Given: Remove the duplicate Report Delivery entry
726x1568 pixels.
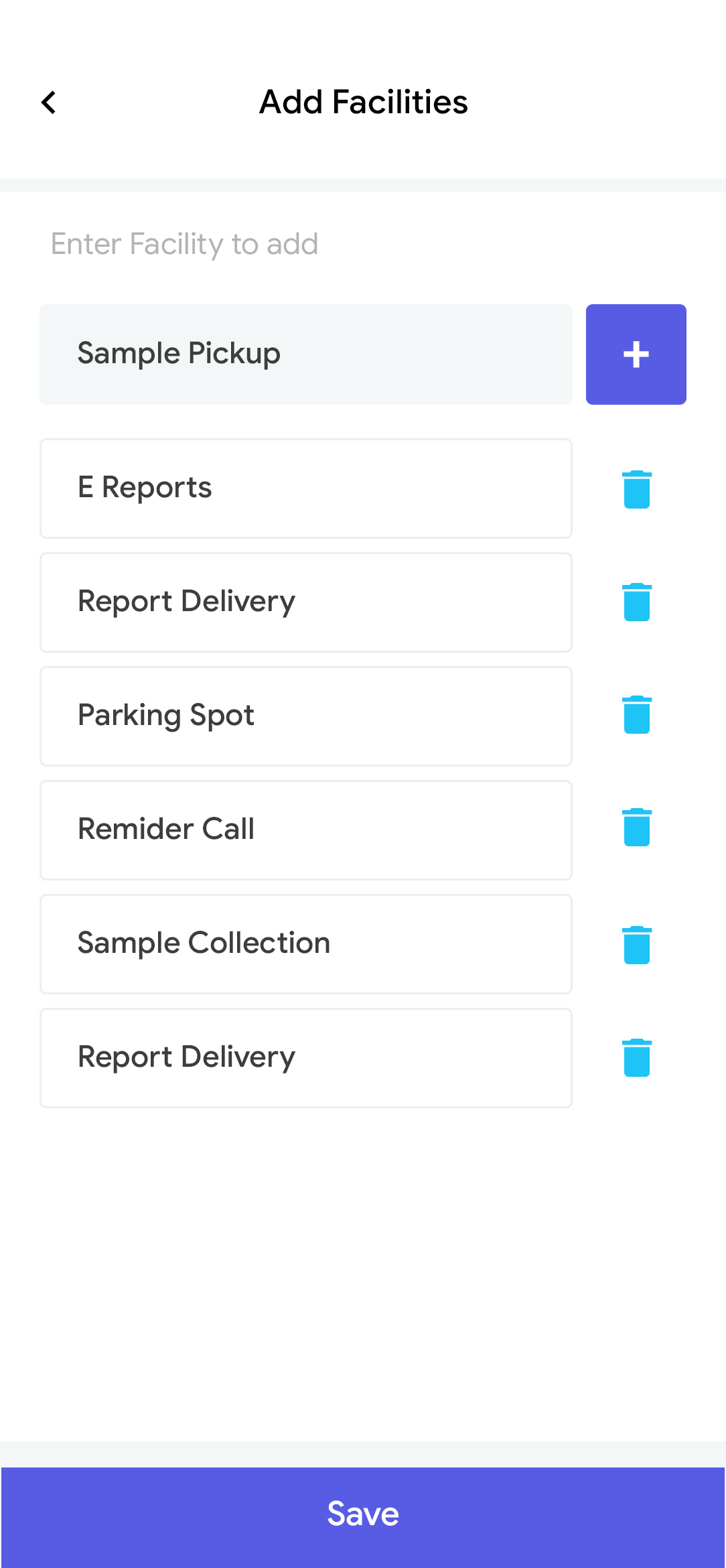Looking at the screenshot, I should 636,1057.
